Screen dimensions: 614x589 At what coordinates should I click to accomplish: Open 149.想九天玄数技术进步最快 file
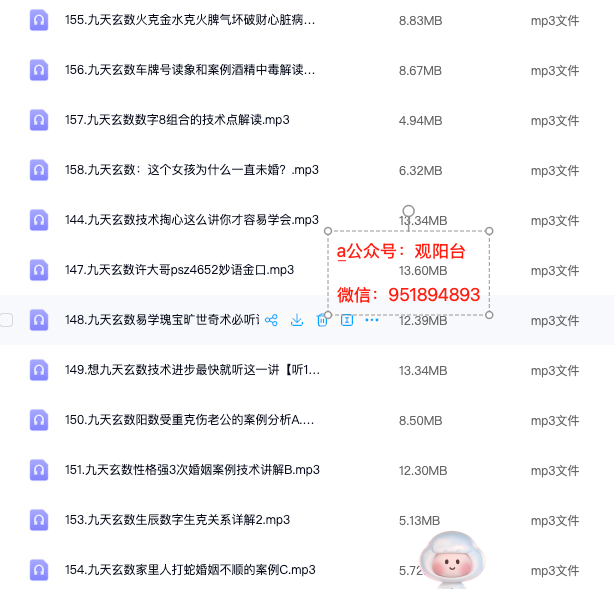point(192,370)
